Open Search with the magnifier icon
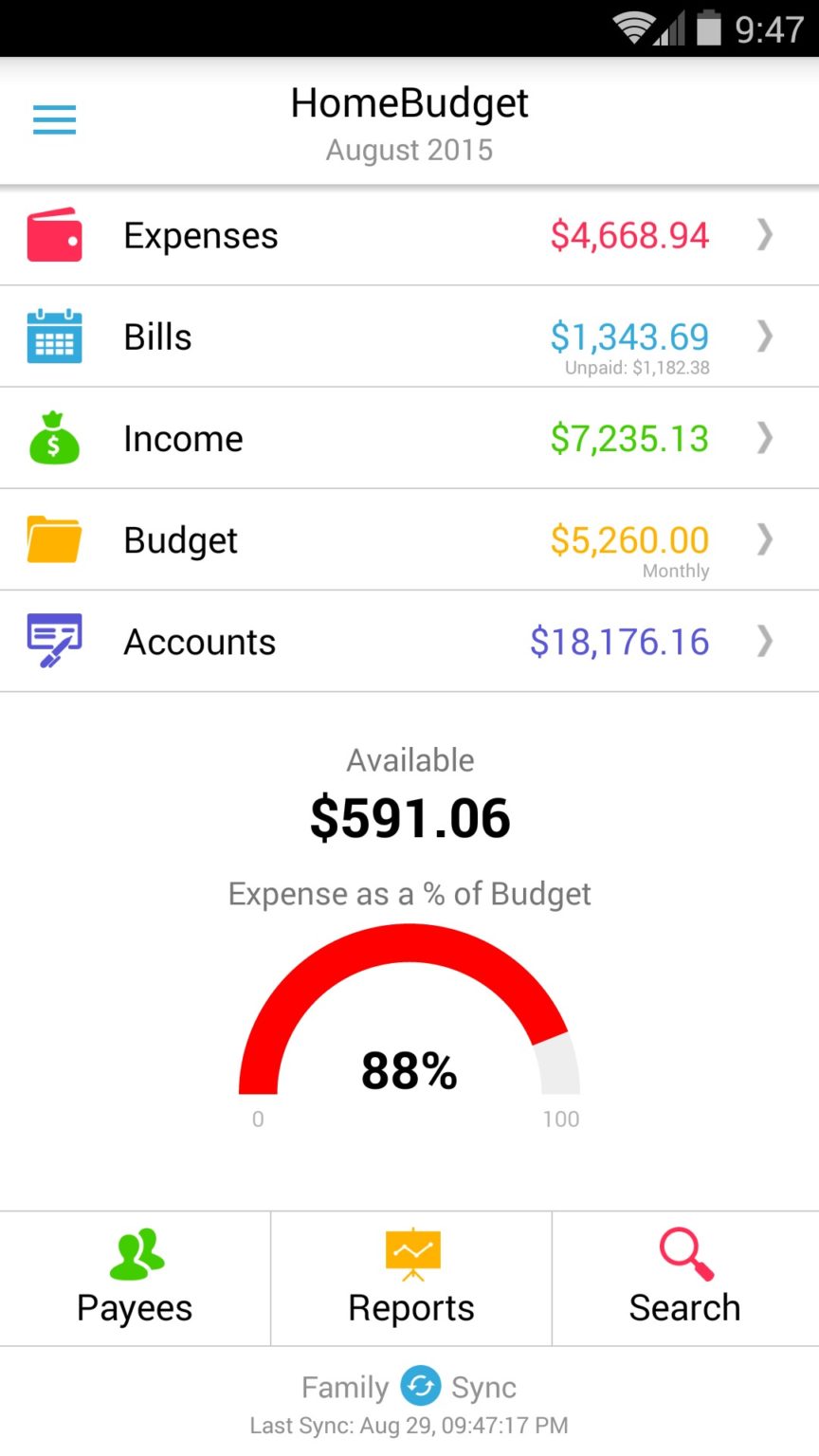 (683, 1251)
